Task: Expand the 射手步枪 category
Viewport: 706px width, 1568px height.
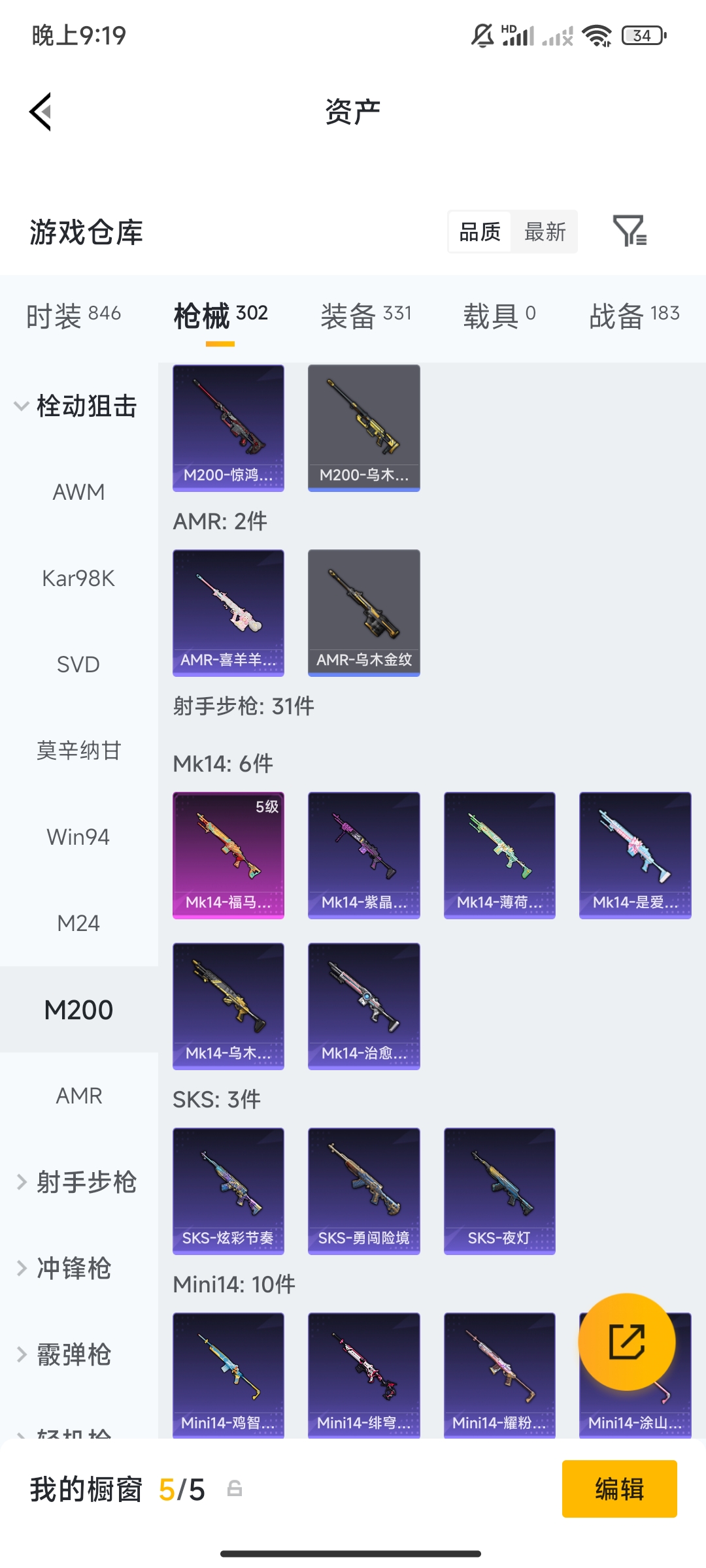Action: pyautogui.click(x=78, y=1182)
